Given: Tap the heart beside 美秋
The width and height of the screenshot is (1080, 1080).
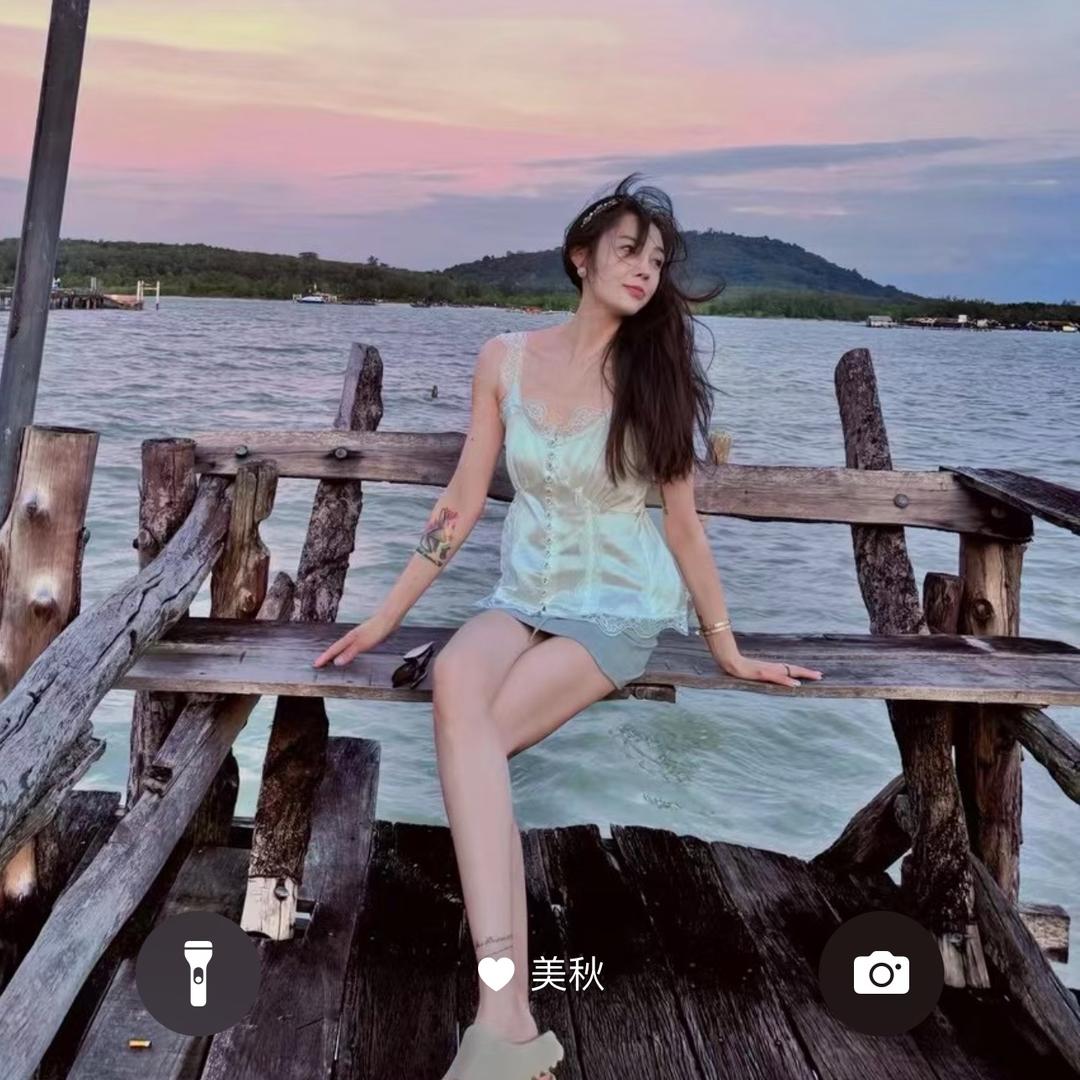Looking at the screenshot, I should tap(496, 973).
